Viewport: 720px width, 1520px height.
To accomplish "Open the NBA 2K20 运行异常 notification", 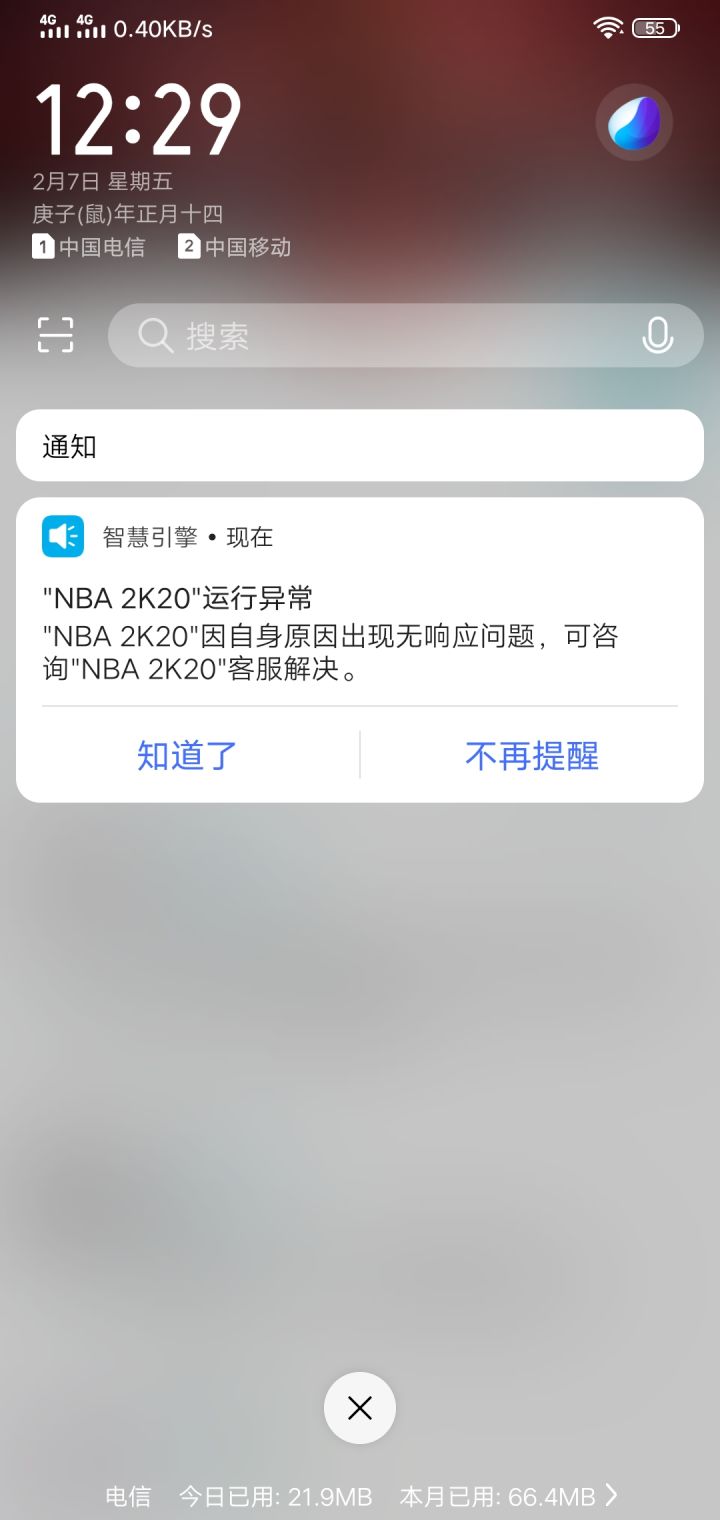I will pos(360,602).
